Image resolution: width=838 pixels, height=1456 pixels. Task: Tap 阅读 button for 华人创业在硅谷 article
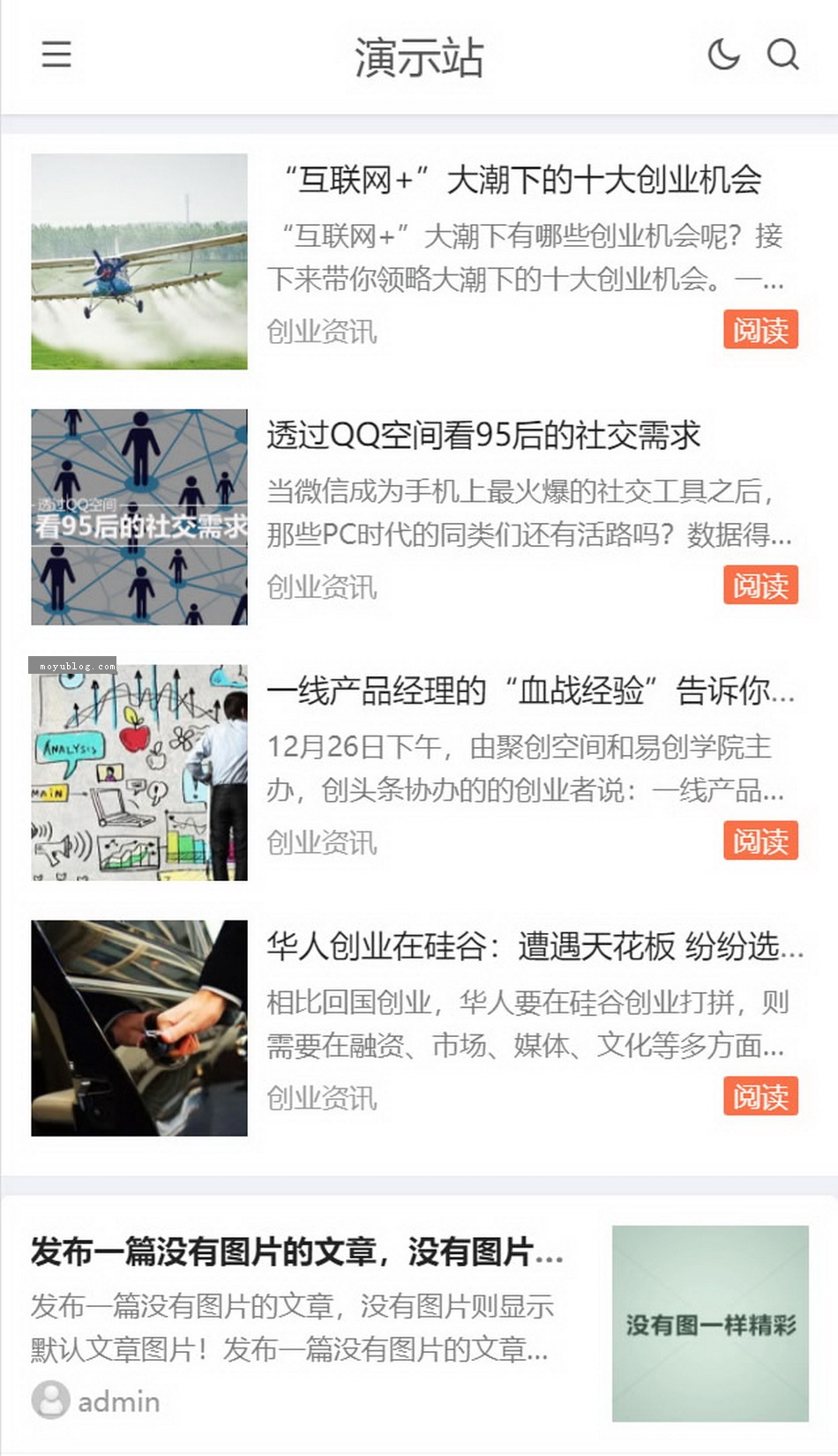760,1097
